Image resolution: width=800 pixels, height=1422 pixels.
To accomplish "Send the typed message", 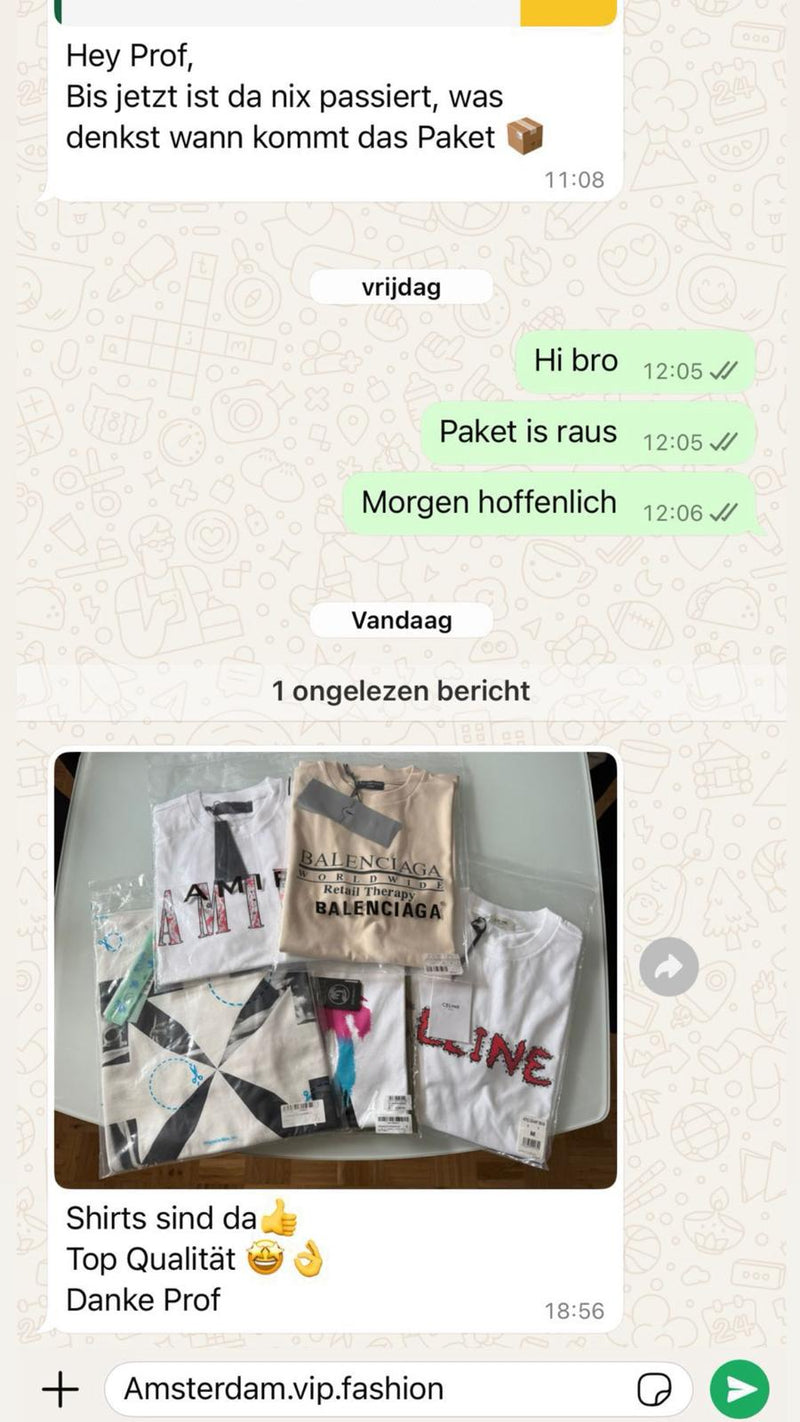I will click(x=739, y=1389).
